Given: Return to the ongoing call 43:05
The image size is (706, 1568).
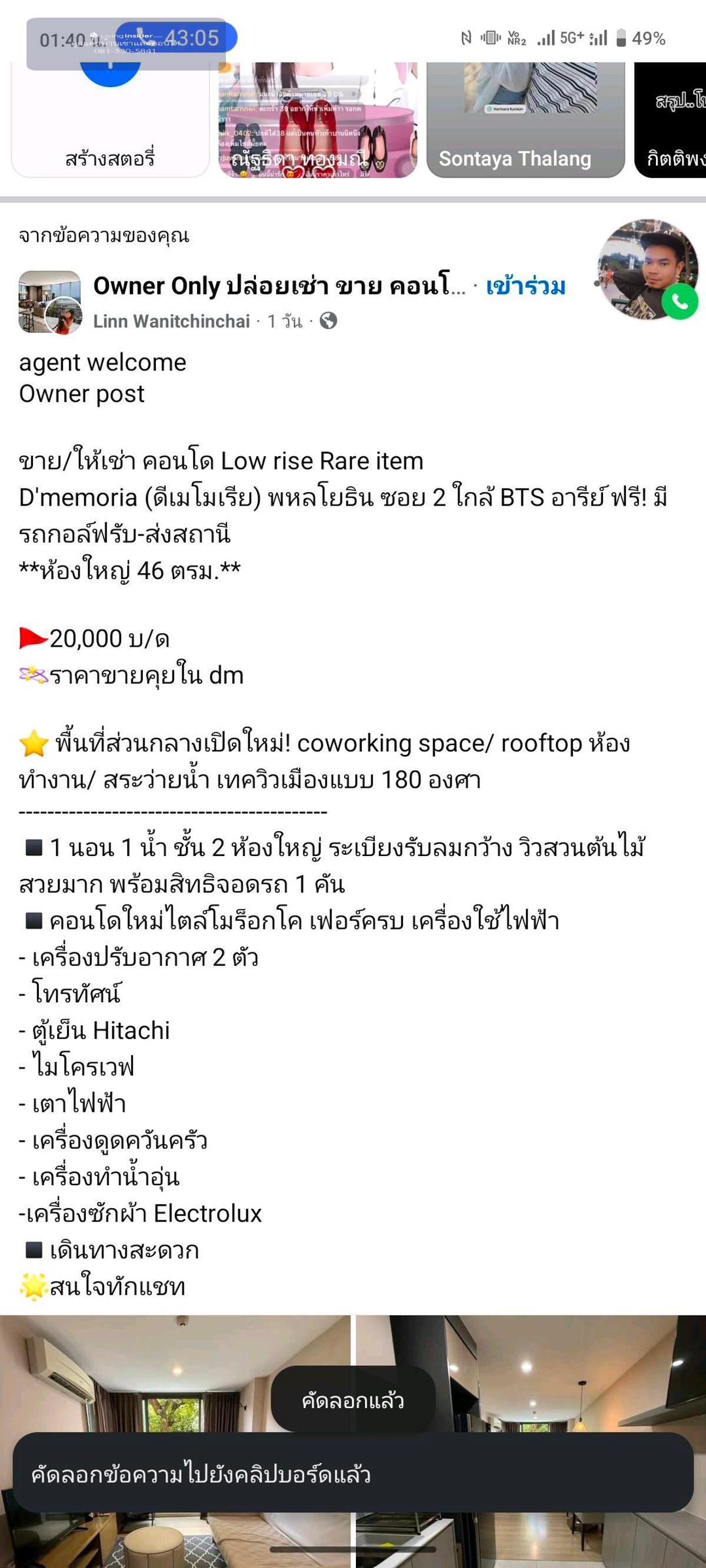Looking at the screenshot, I should (176, 38).
